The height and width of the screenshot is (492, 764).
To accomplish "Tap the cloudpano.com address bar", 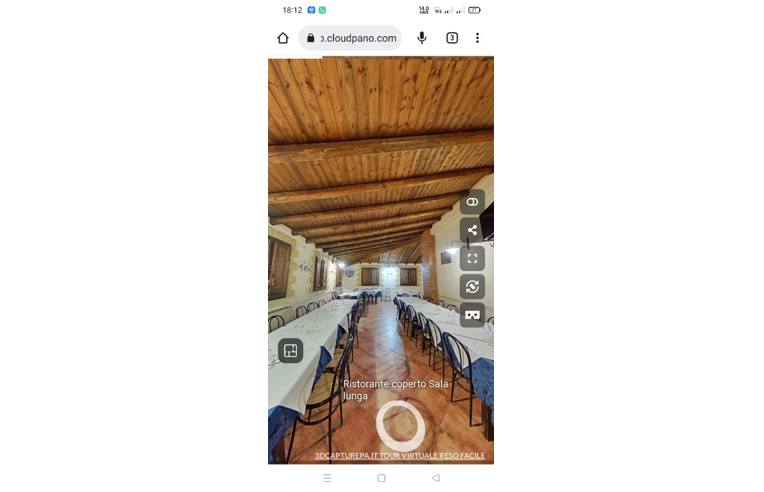I will 350,38.
